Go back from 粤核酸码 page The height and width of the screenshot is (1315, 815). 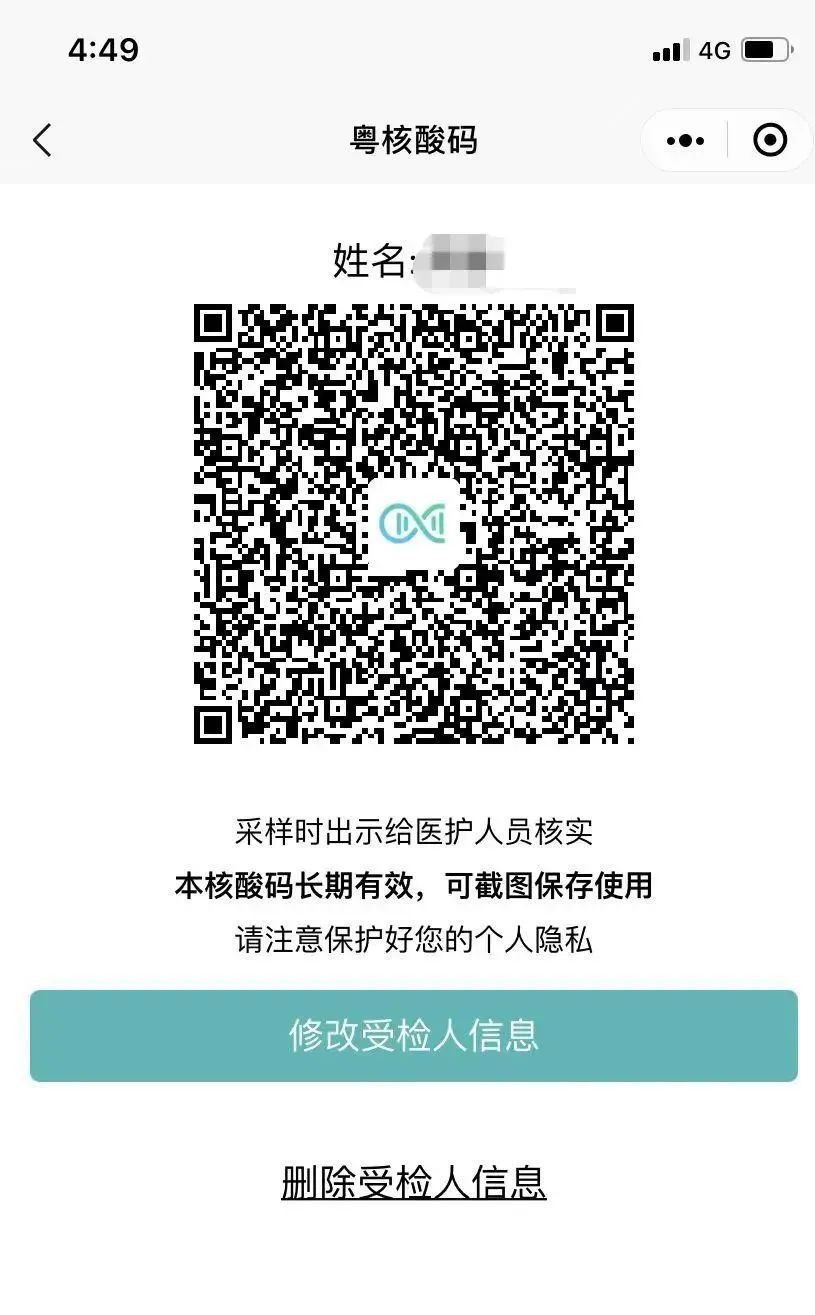click(x=42, y=140)
